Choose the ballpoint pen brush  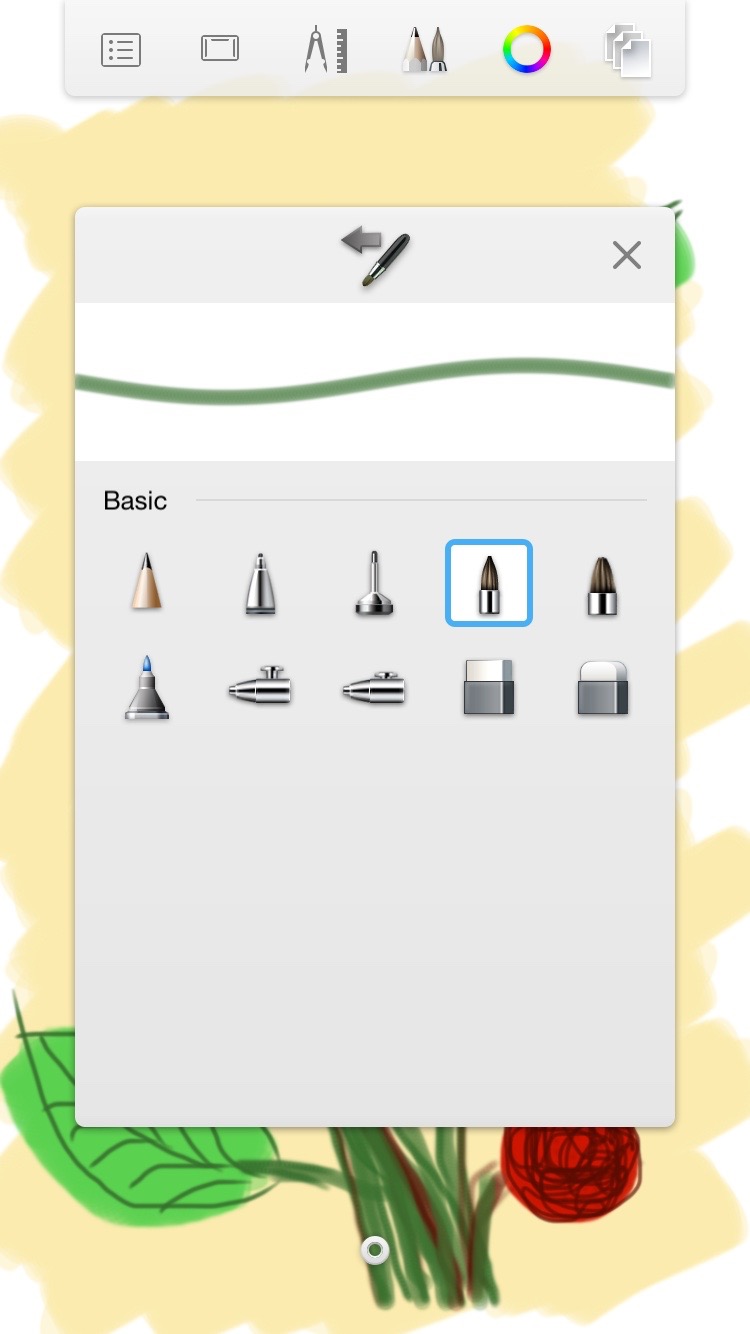pyautogui.click(x=374, y=583)
